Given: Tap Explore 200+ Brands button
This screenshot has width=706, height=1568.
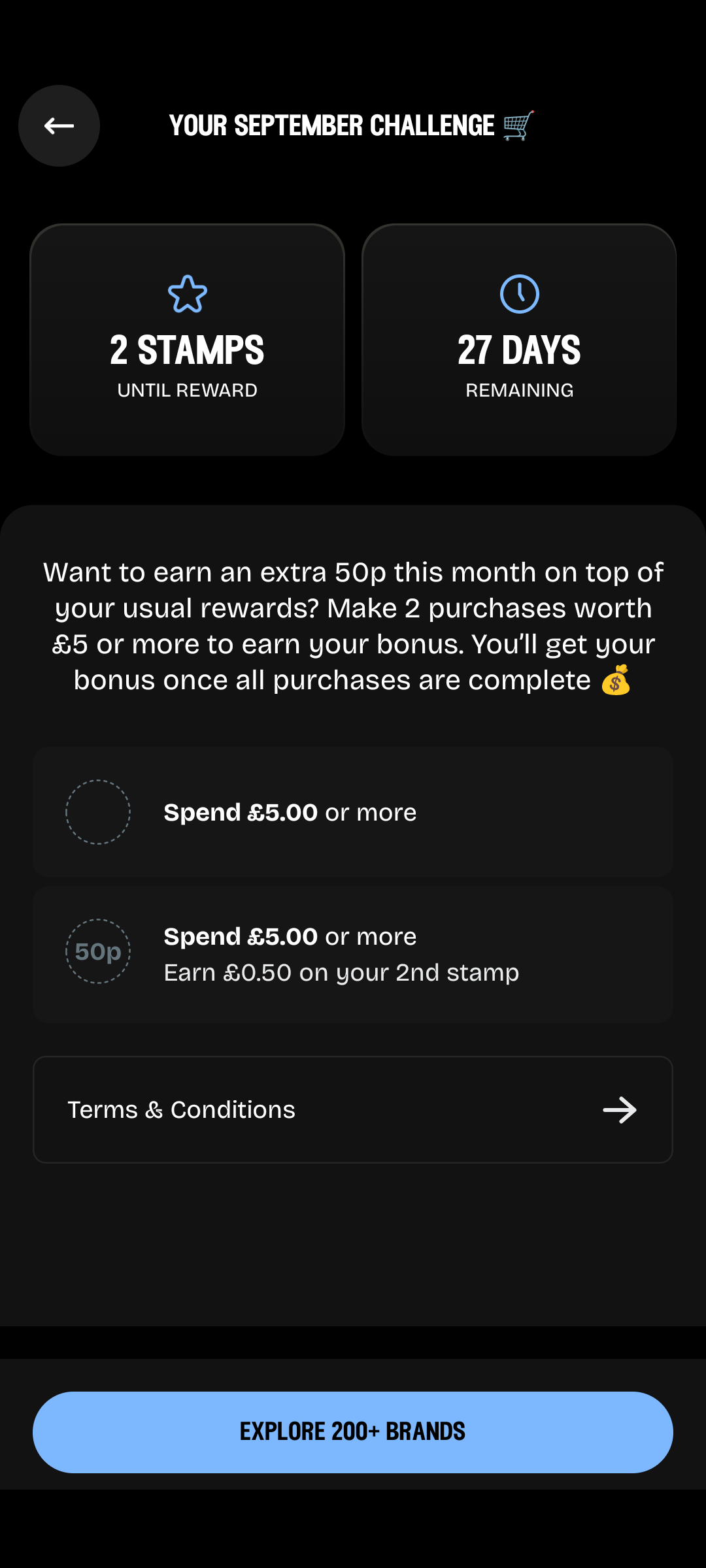Looking at the screenshot, I should pos(353,1432).
